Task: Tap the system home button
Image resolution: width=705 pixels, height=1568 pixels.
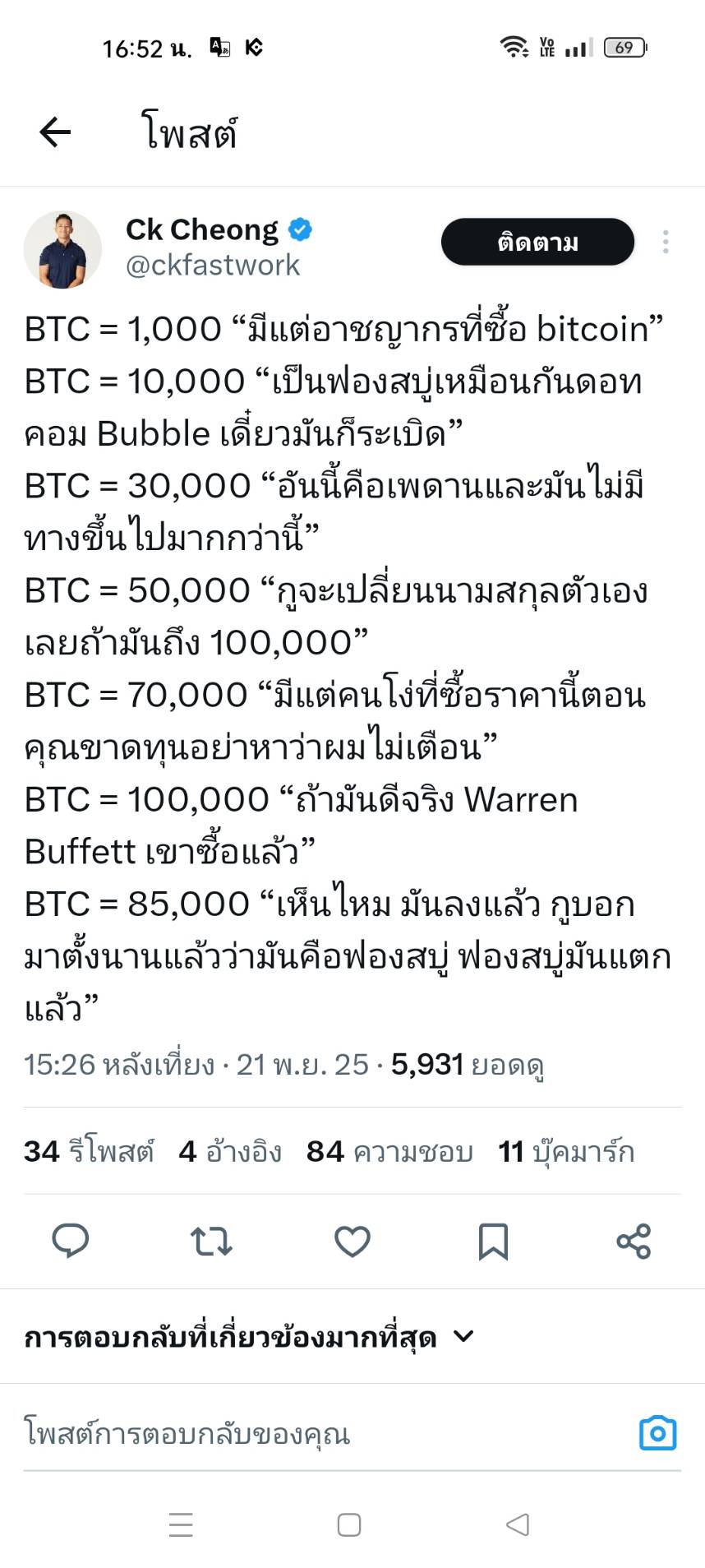Action: point(349,1525)
